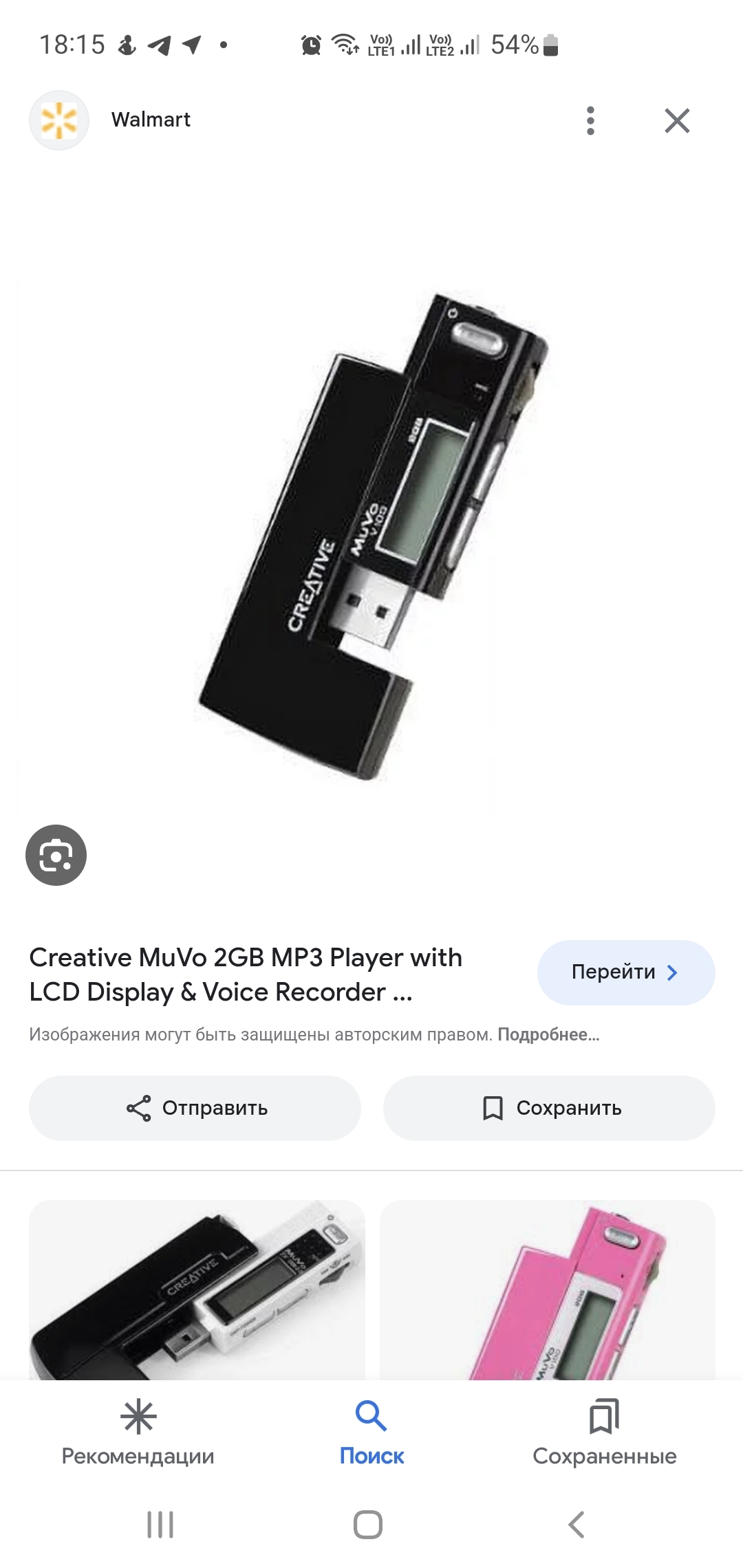Open the Walmart source header
Viewport: 743px width, 1568px height.
151,120
